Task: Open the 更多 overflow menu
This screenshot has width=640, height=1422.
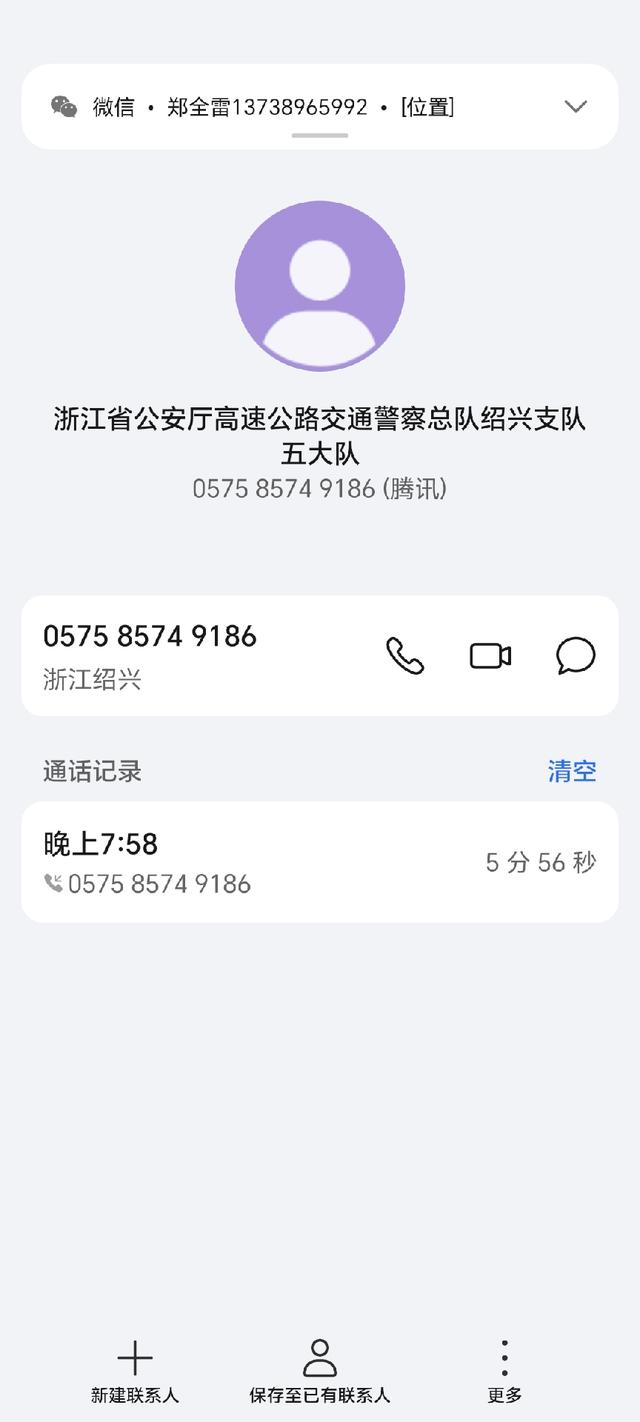Action: click(x=505, y=1372)
